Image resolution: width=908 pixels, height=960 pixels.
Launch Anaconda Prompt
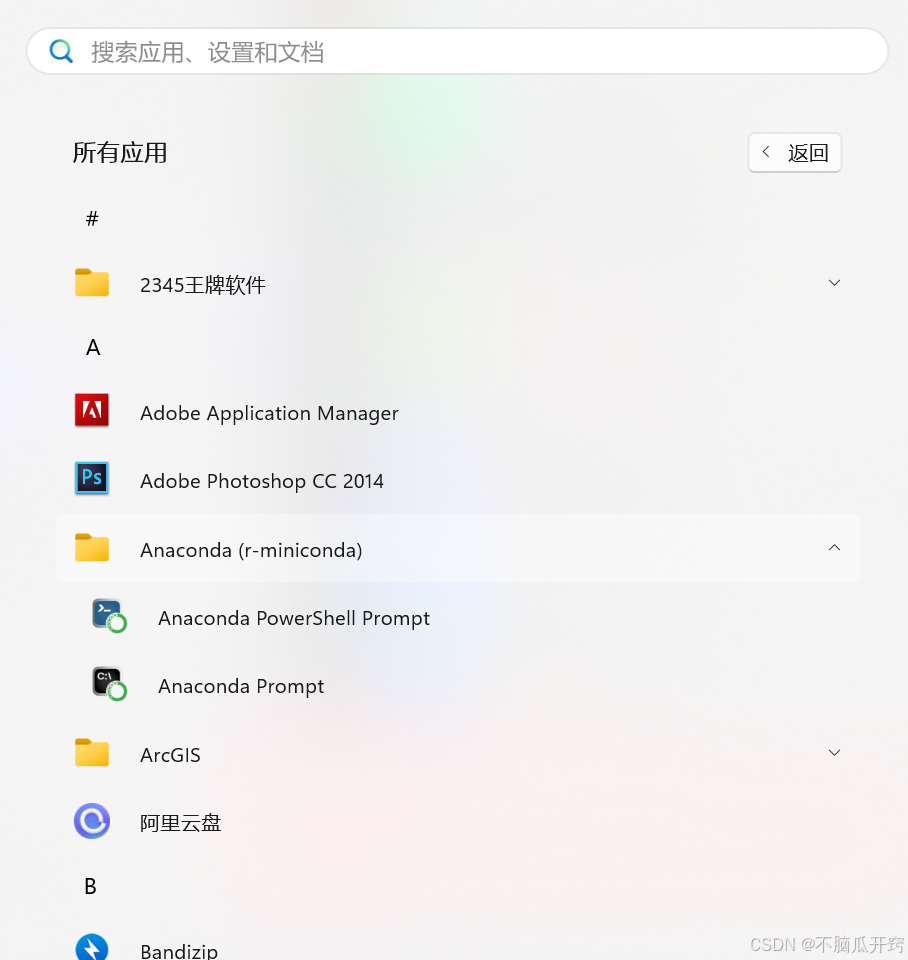click(241, 686)
